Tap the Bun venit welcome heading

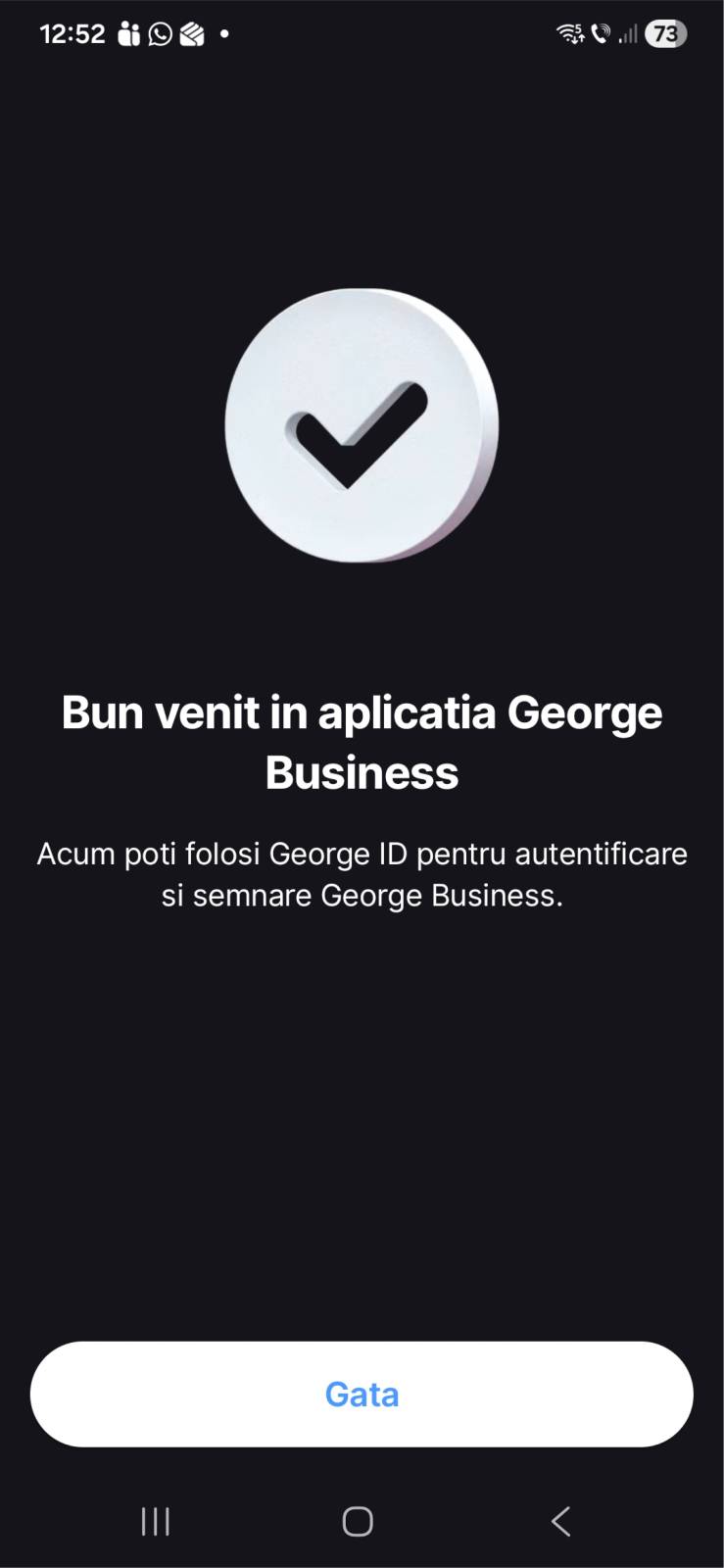pos(362,742)
